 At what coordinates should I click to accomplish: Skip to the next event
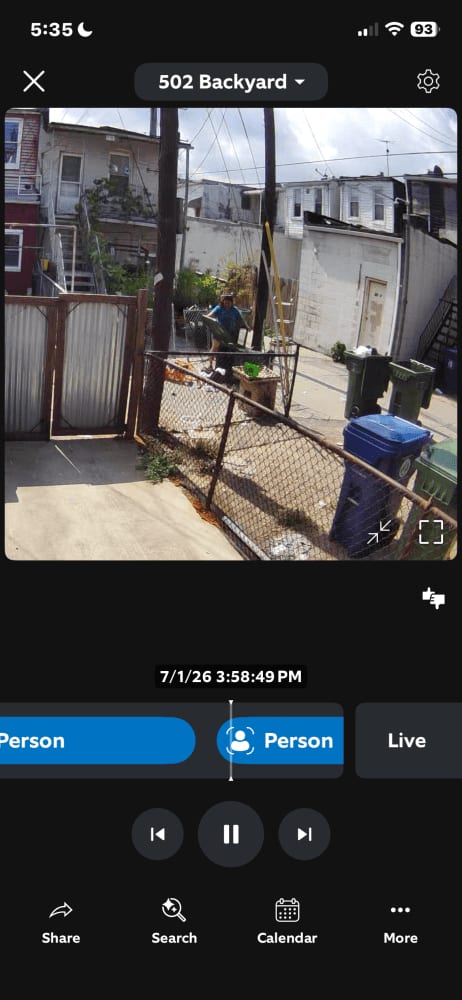304,834
